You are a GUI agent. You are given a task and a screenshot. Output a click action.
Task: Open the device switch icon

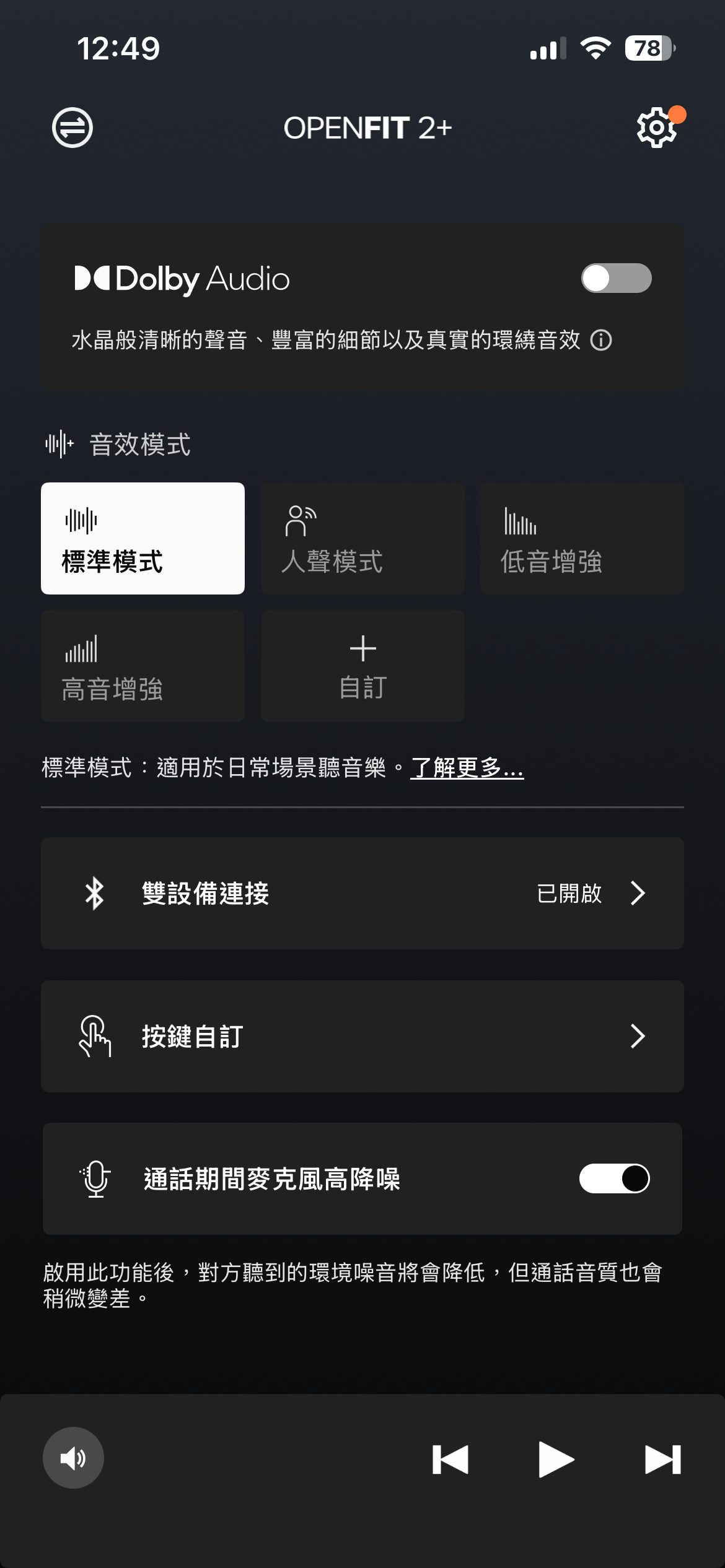72,128
